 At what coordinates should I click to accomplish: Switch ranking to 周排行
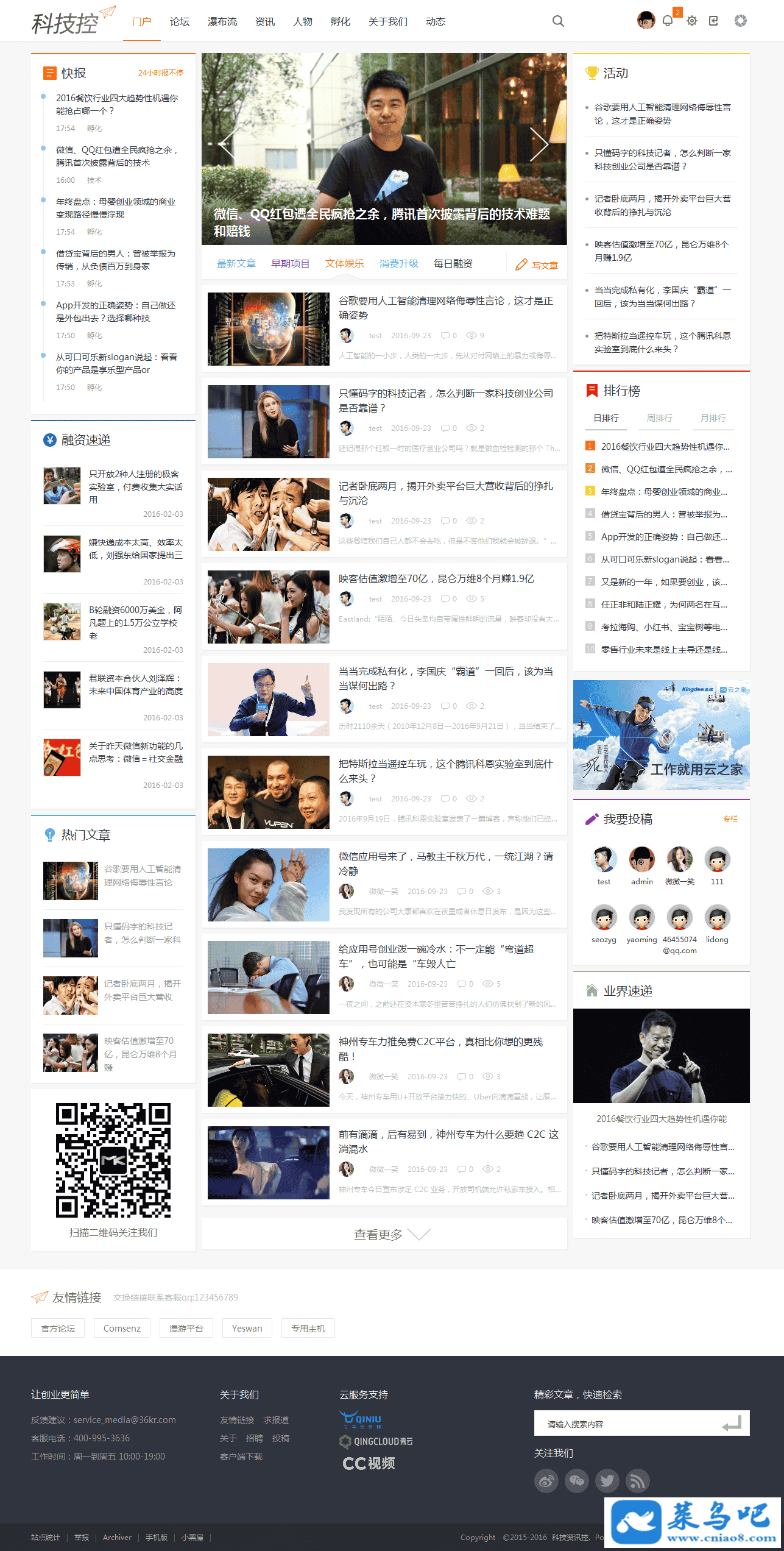[659, 418]
